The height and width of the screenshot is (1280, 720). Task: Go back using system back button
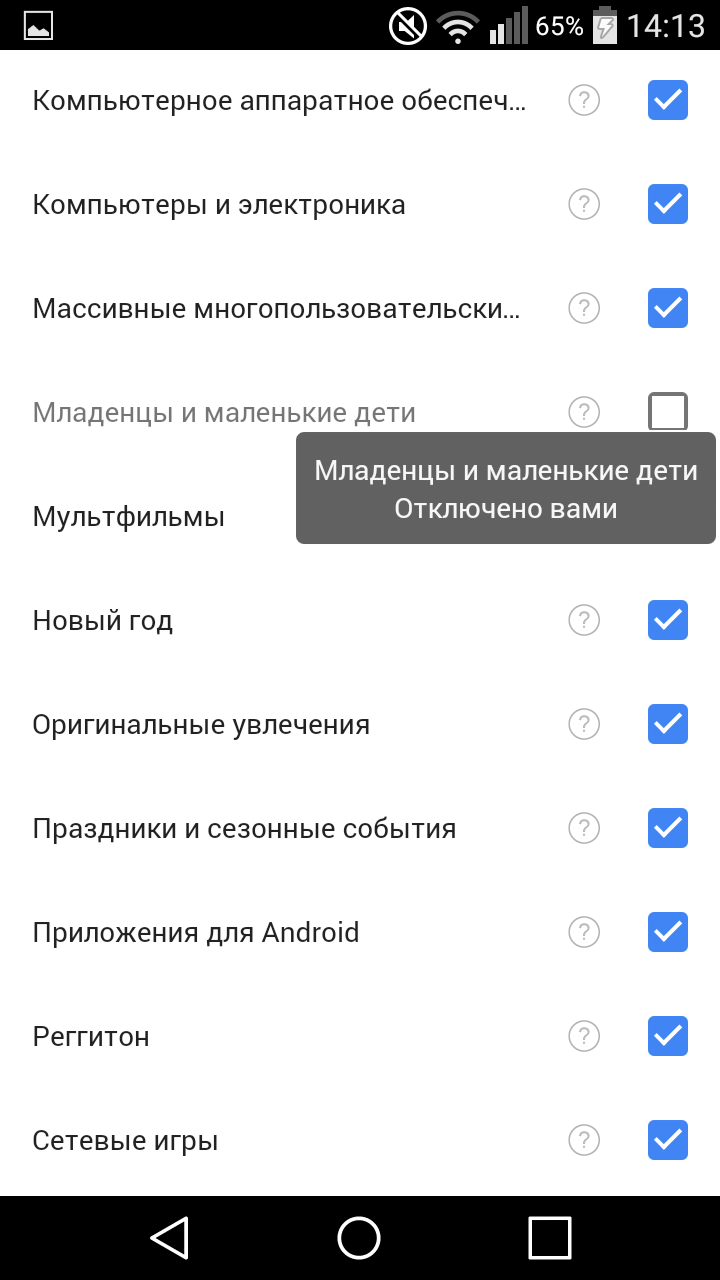170,1238
